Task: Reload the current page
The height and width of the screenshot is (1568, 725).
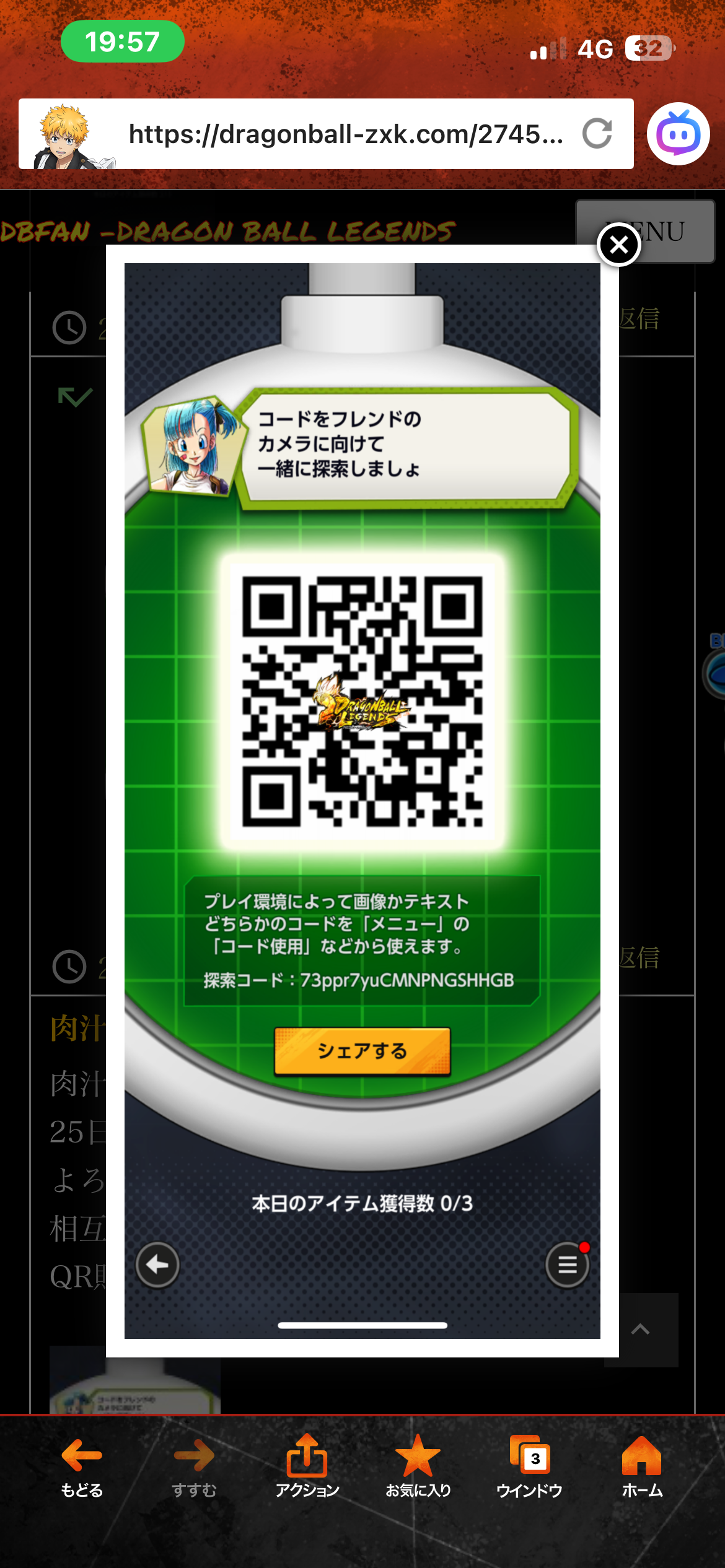Action: point(597,134)
